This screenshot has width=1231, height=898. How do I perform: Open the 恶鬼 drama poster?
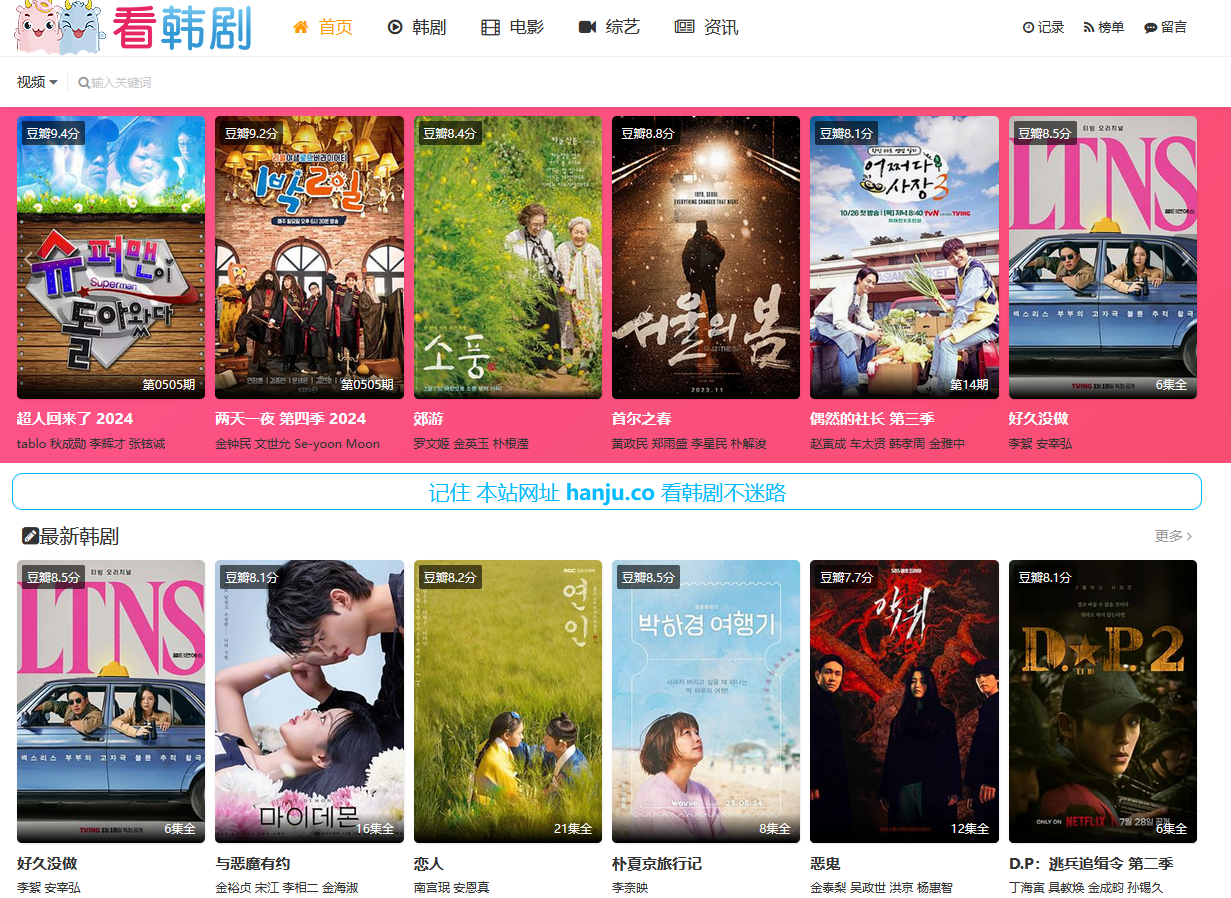904,701
